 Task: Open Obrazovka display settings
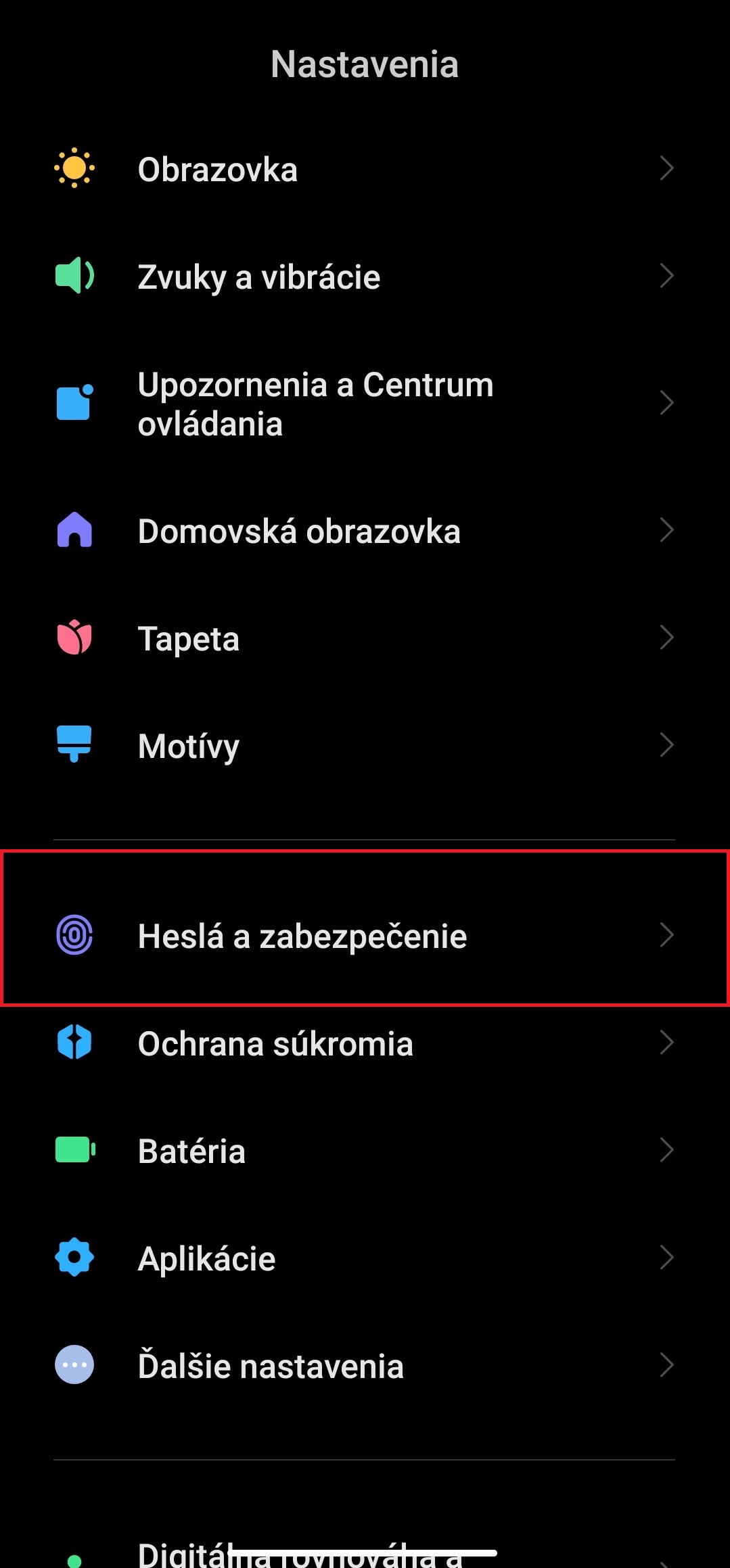[365, 169]
